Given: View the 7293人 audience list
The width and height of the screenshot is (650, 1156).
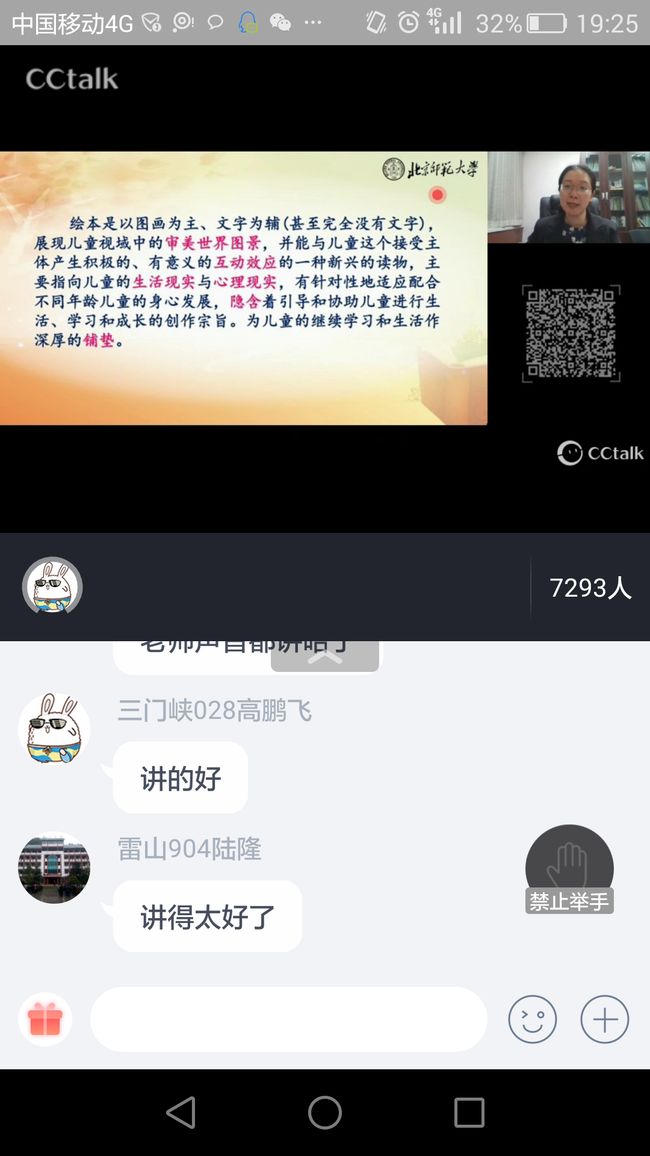Looking at the screenshot, I should tap(590, 588).
